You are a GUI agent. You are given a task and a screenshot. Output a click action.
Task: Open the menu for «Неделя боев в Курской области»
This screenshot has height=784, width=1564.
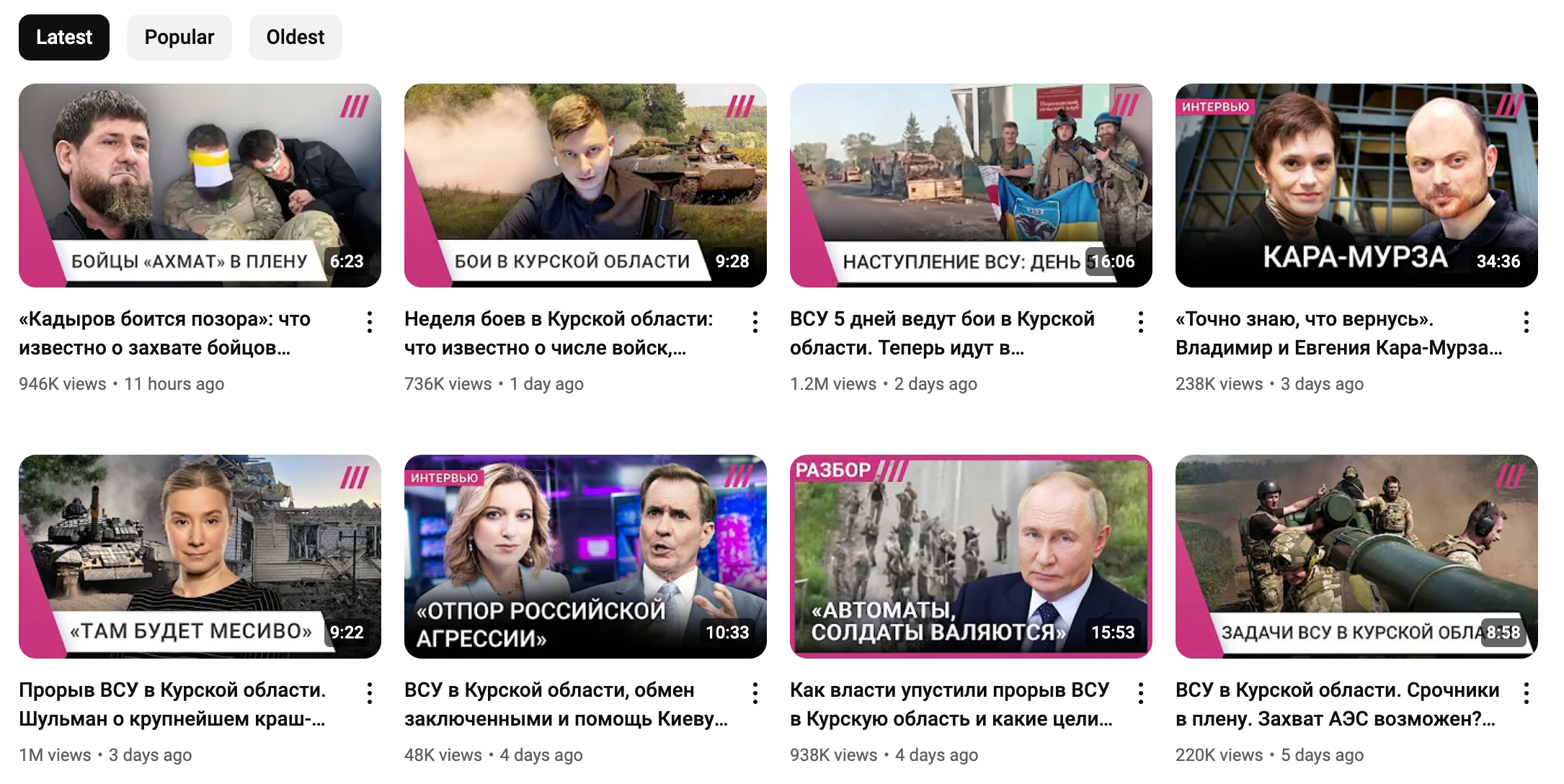(755, 322)
